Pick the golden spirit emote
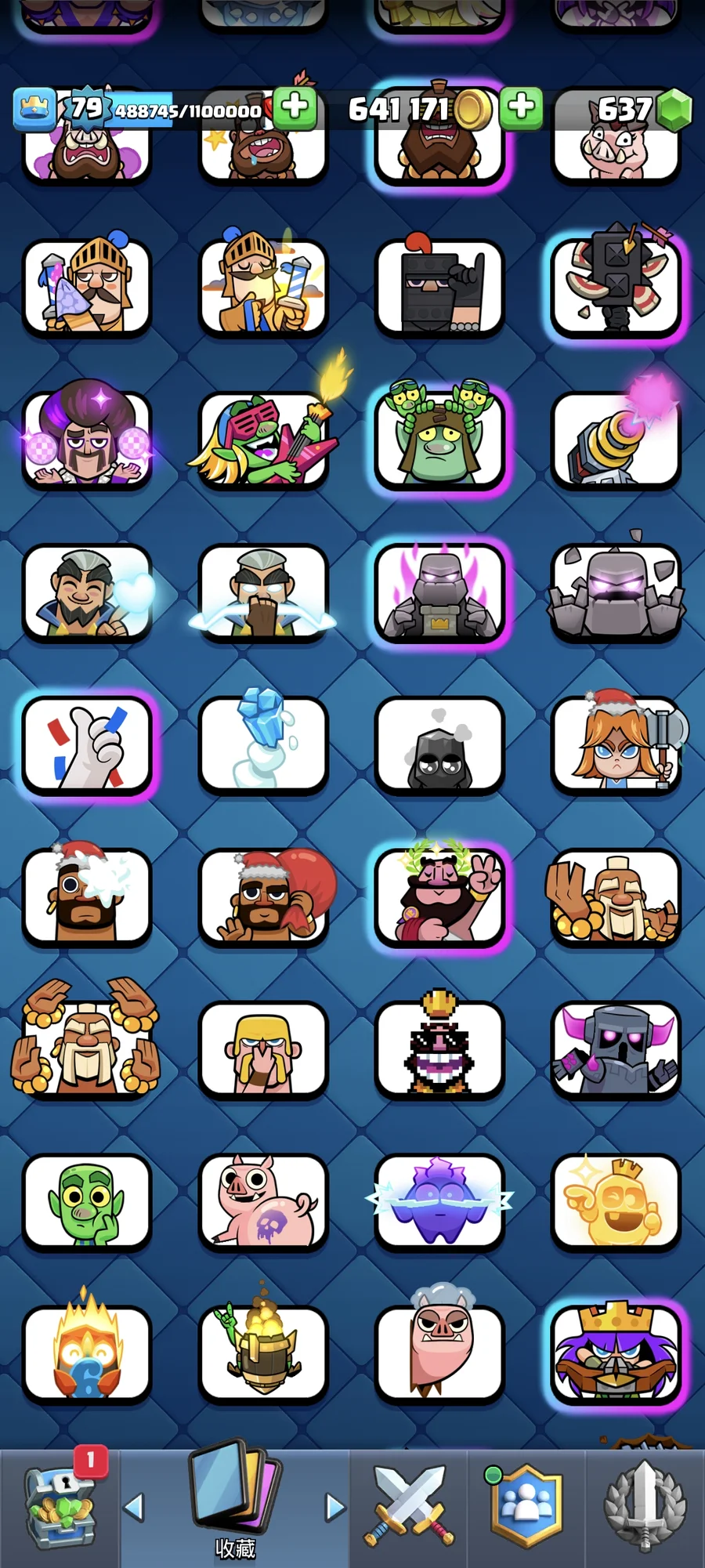 (x=616, y=1200)
